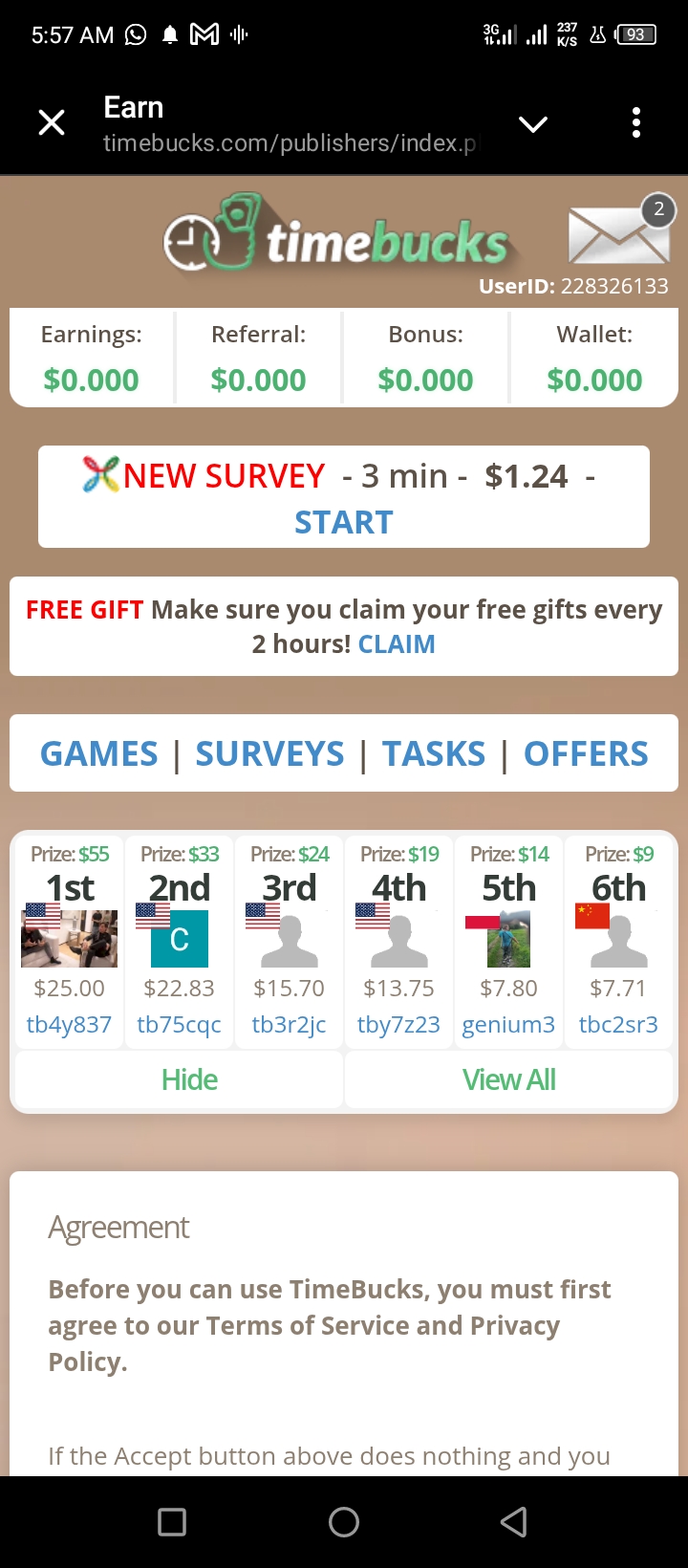The height and width of the screenshot is (1568, 688).
Task: Claim the free gift
Action: point(397,644)
